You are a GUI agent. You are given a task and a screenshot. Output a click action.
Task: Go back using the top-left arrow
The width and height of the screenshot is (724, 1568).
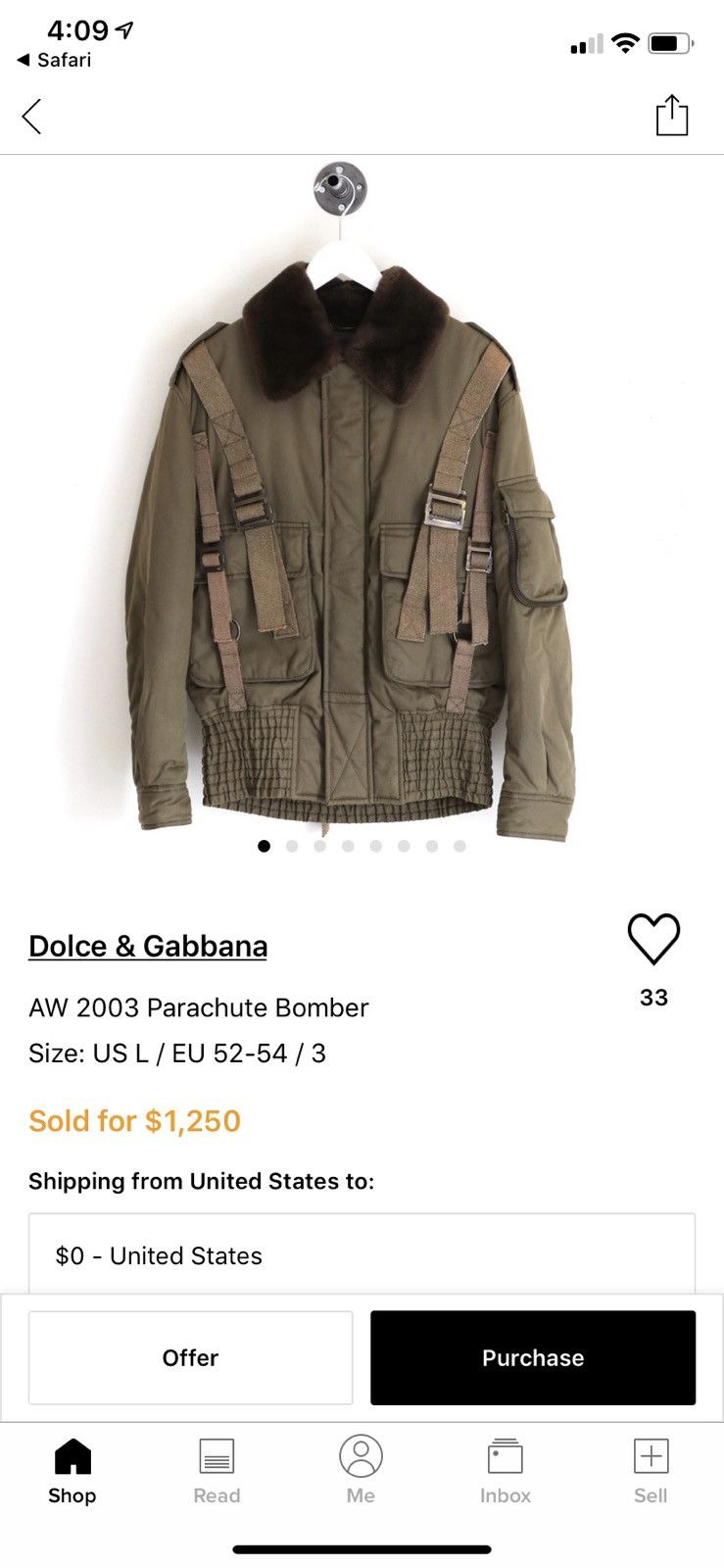pyautogui.click(x=32, y=116)
